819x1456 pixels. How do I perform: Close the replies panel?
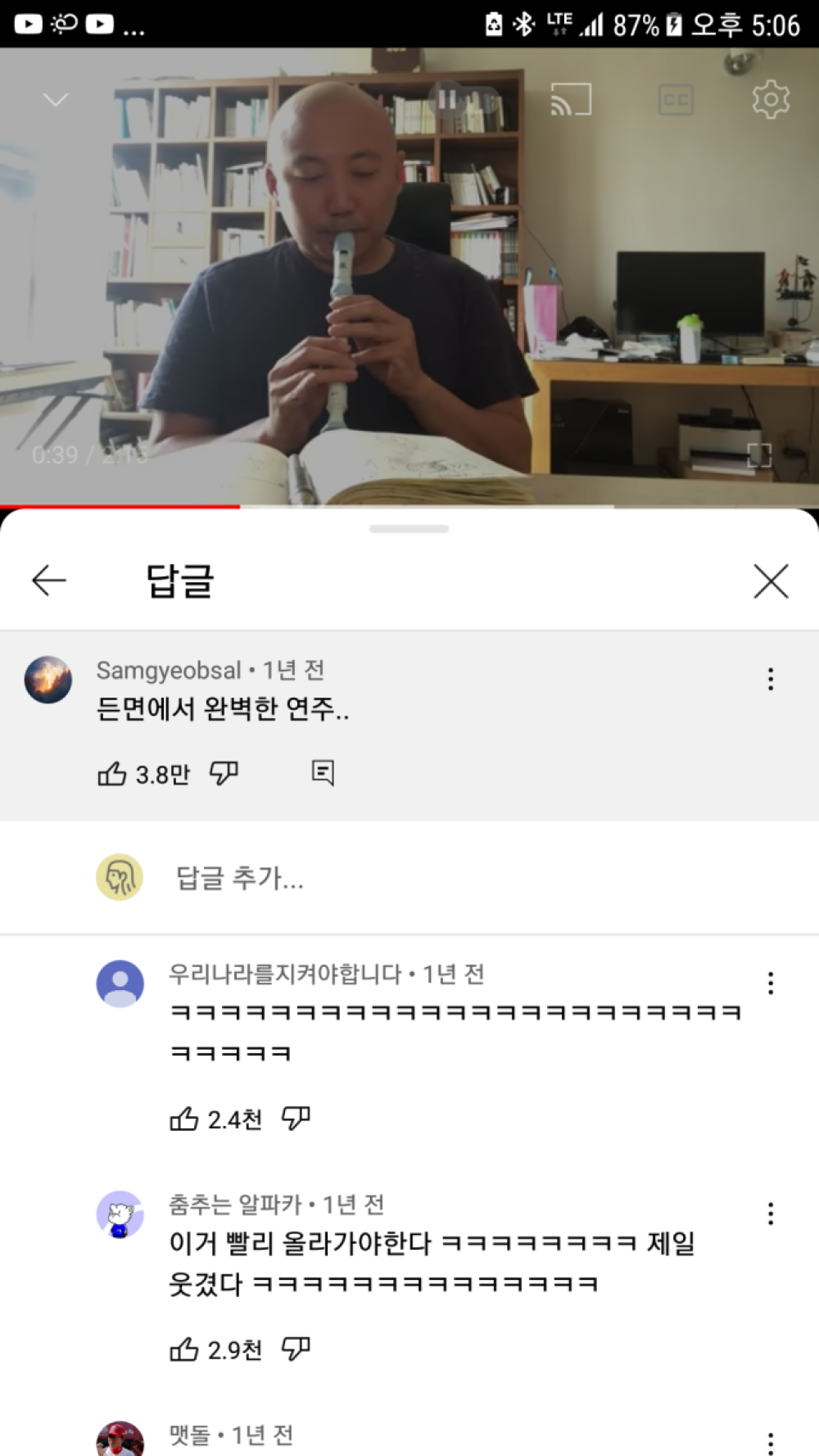tap(771, 581)
